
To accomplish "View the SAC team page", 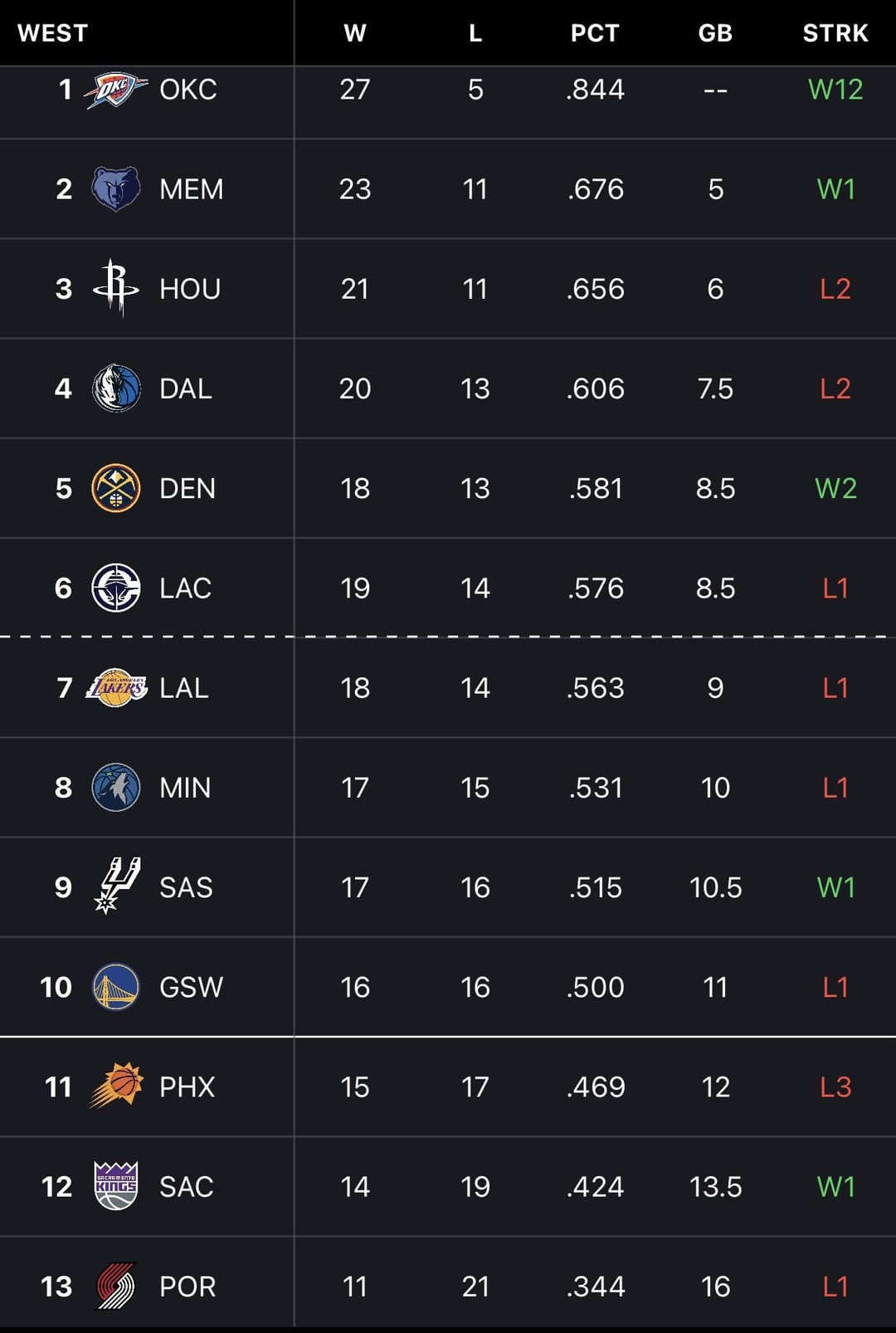I will [186, 1186].
